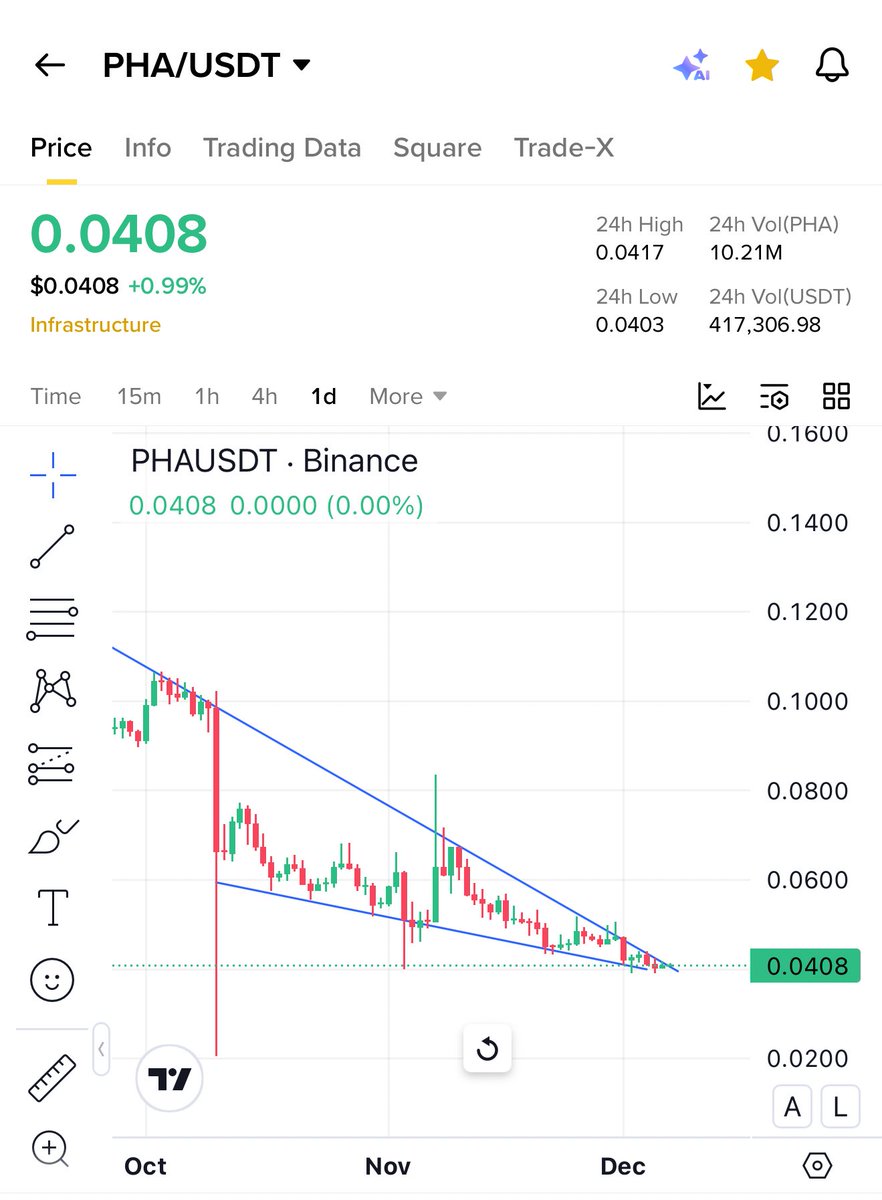
Task: Open the Trade-X tab
Action: [x=563, y=148]
